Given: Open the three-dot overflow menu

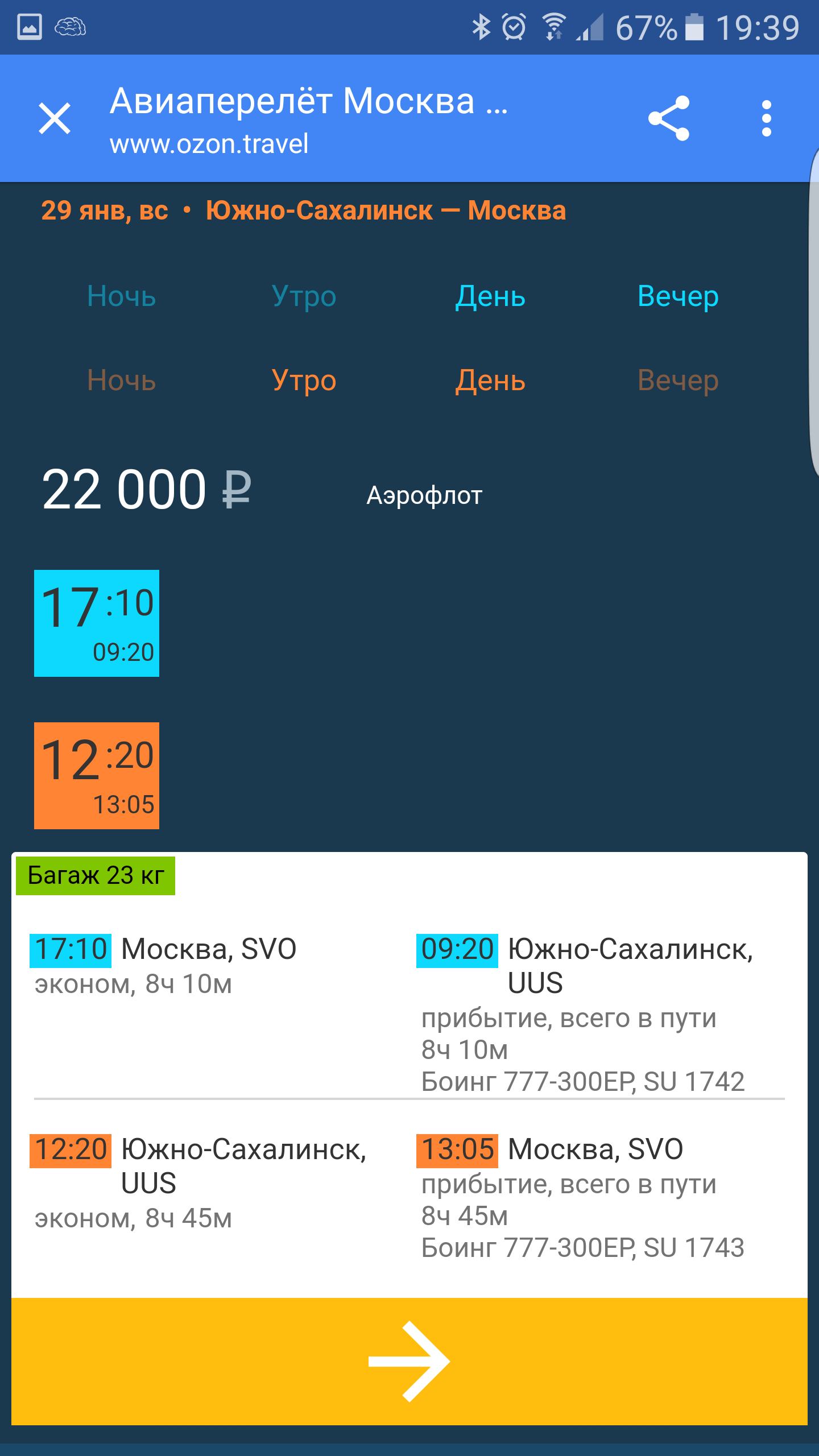Looking at the screenshot, I should (x=767, y=118).
